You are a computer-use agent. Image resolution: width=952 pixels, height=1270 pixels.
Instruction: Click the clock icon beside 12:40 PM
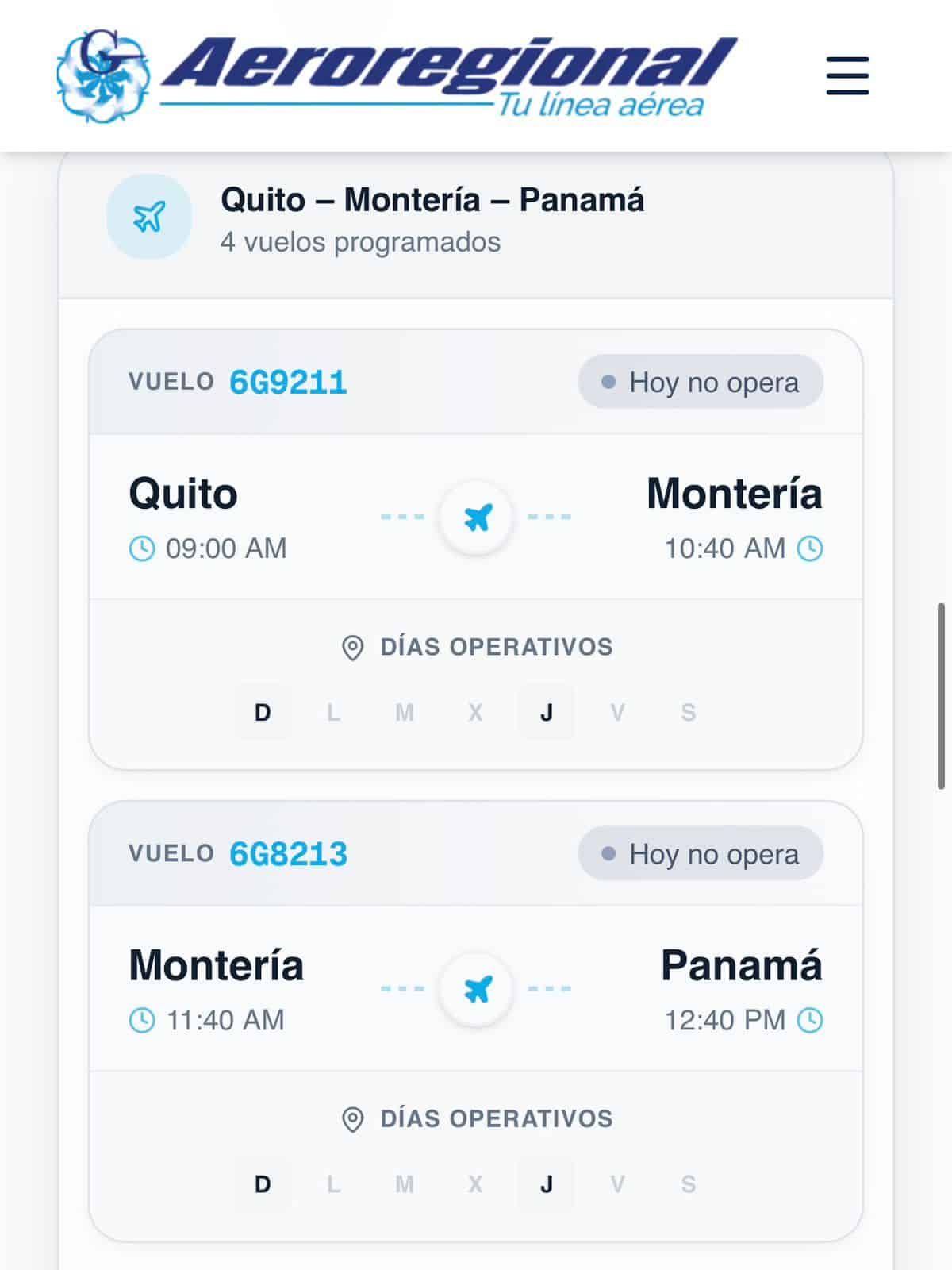(x=811, y=1022)
